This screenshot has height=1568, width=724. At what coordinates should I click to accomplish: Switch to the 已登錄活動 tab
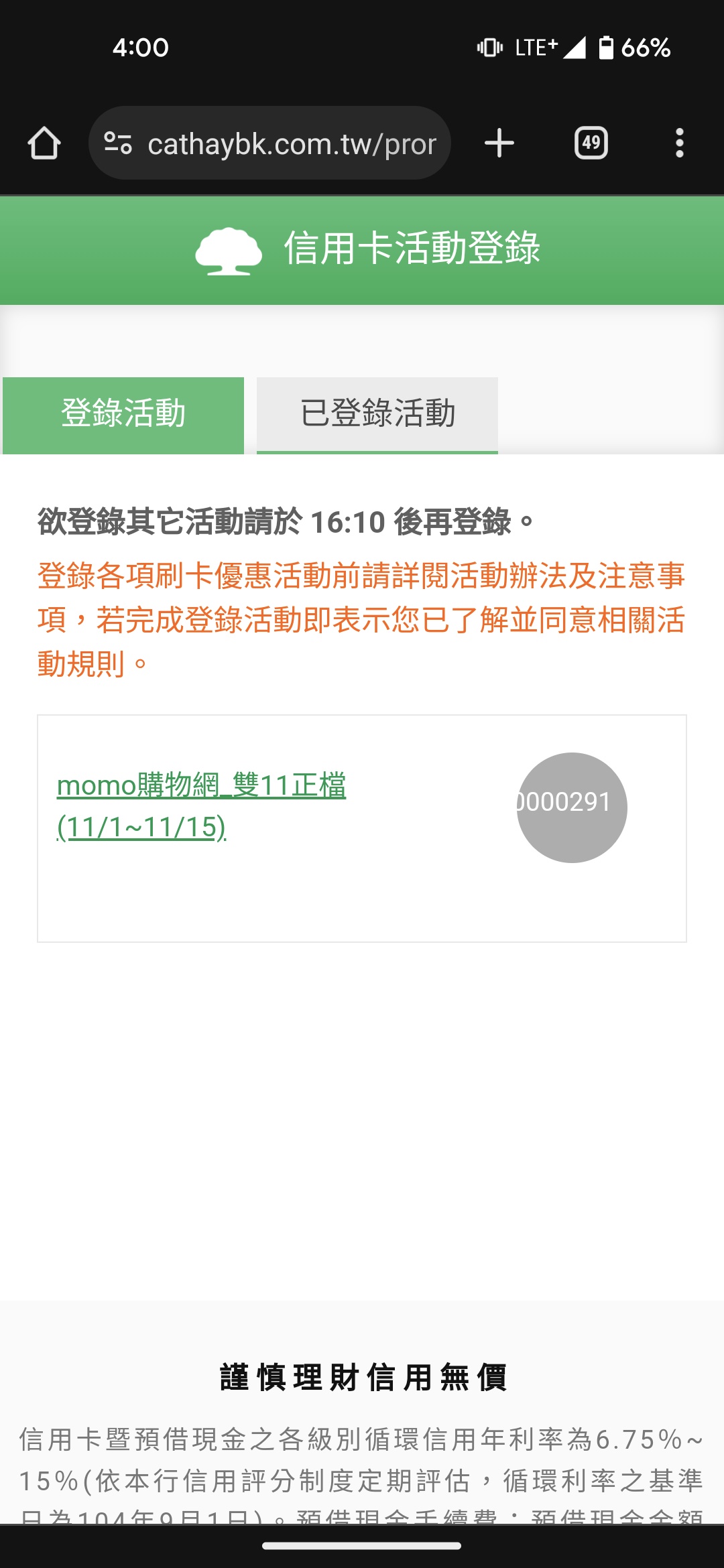click(377, 414)
